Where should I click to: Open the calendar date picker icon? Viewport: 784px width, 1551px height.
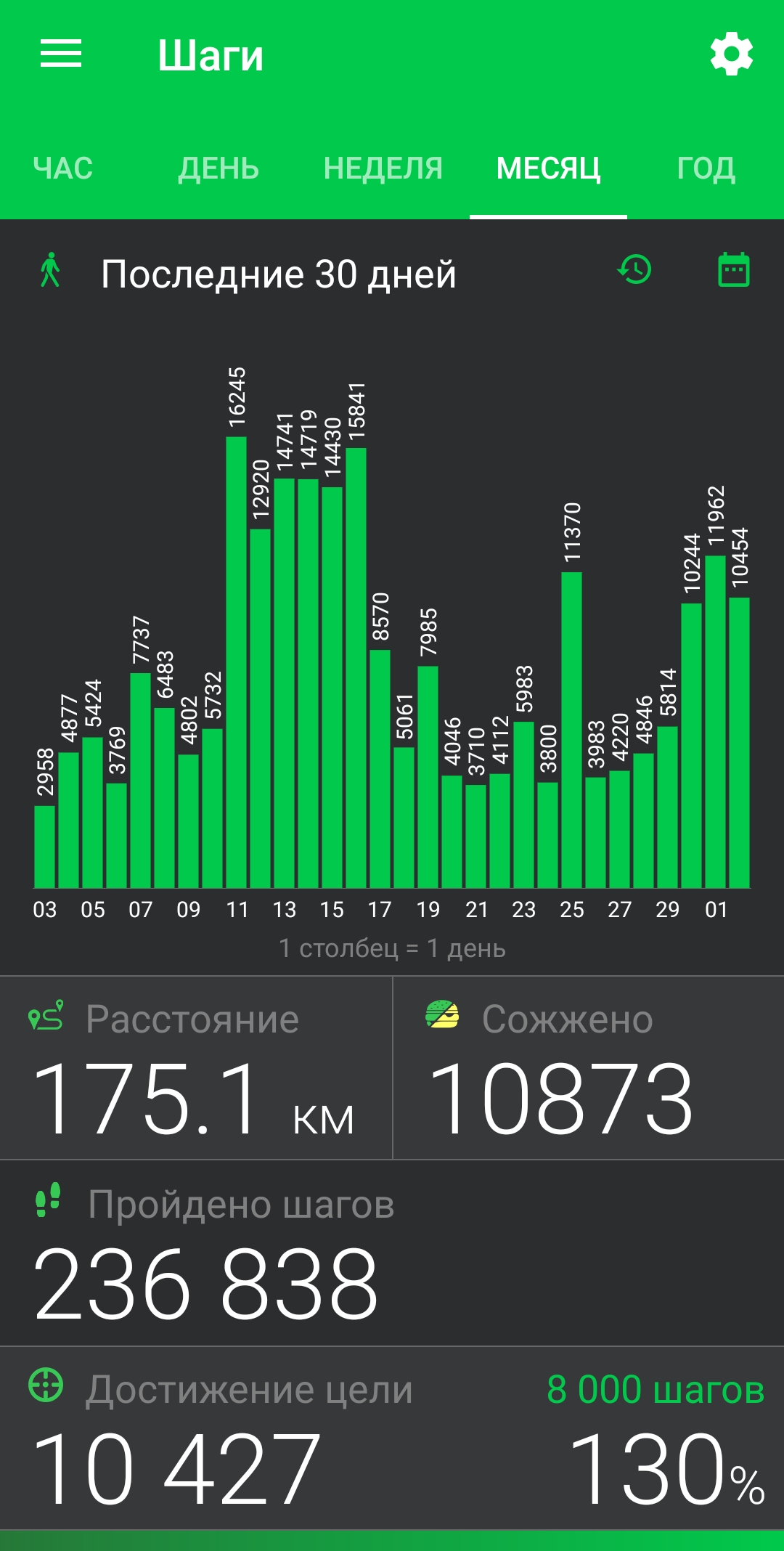(x=734, y=270)
